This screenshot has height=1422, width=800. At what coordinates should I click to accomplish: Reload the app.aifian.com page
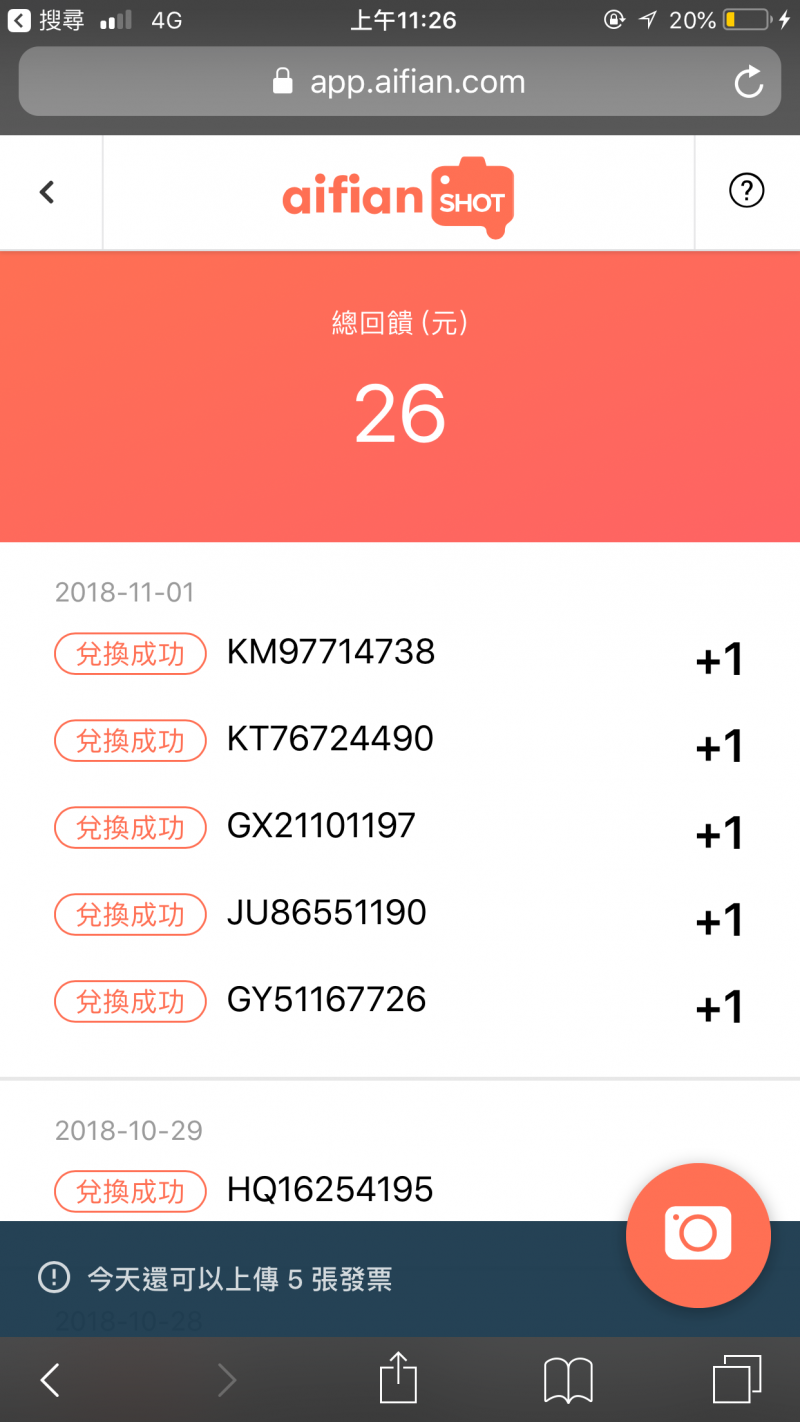[x=748, y=83]
